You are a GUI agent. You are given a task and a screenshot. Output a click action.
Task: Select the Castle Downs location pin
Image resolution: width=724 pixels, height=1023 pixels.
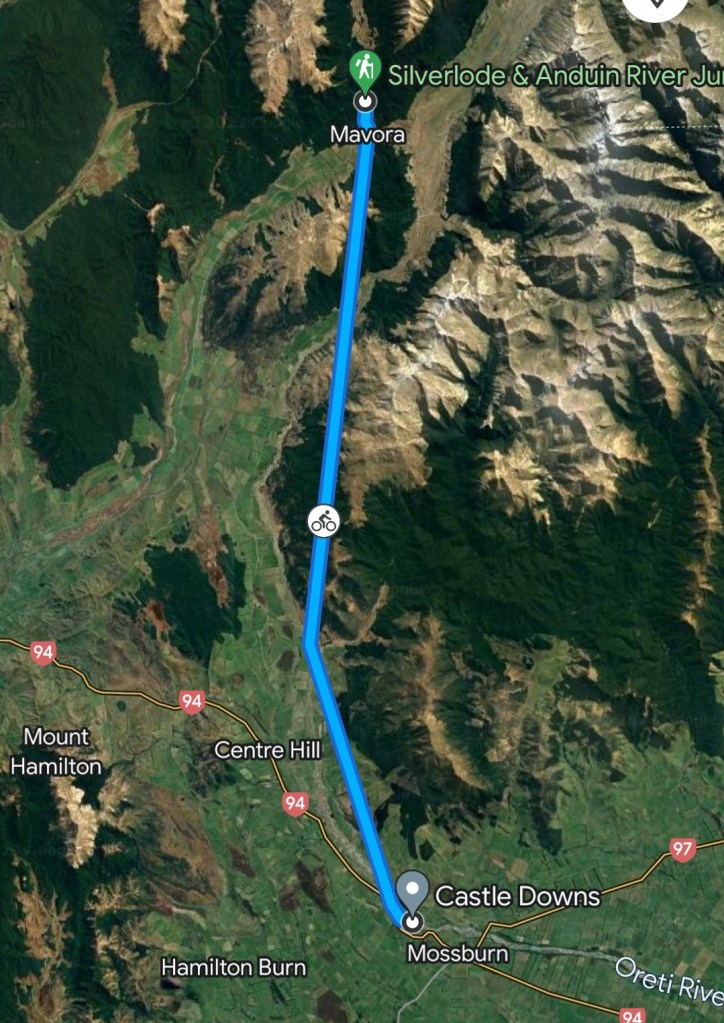click(413, 888)
